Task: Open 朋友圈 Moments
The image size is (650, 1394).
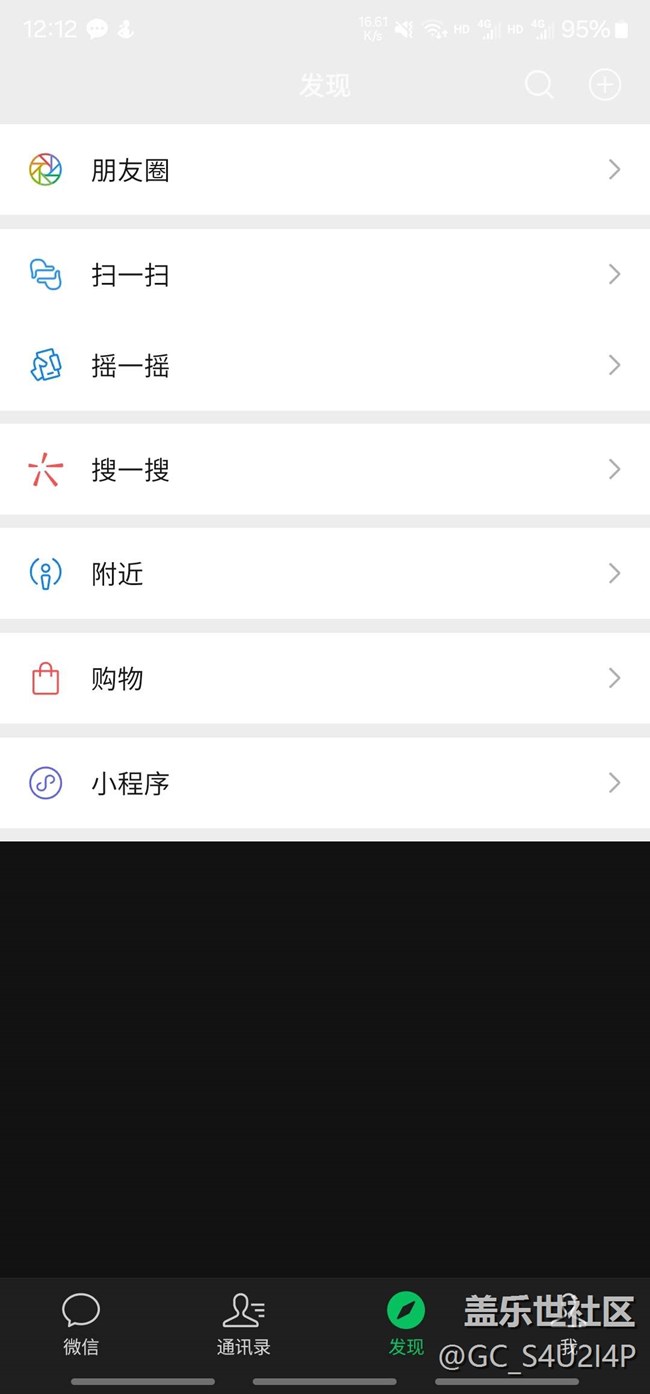Action: click(x=325, y=170)
